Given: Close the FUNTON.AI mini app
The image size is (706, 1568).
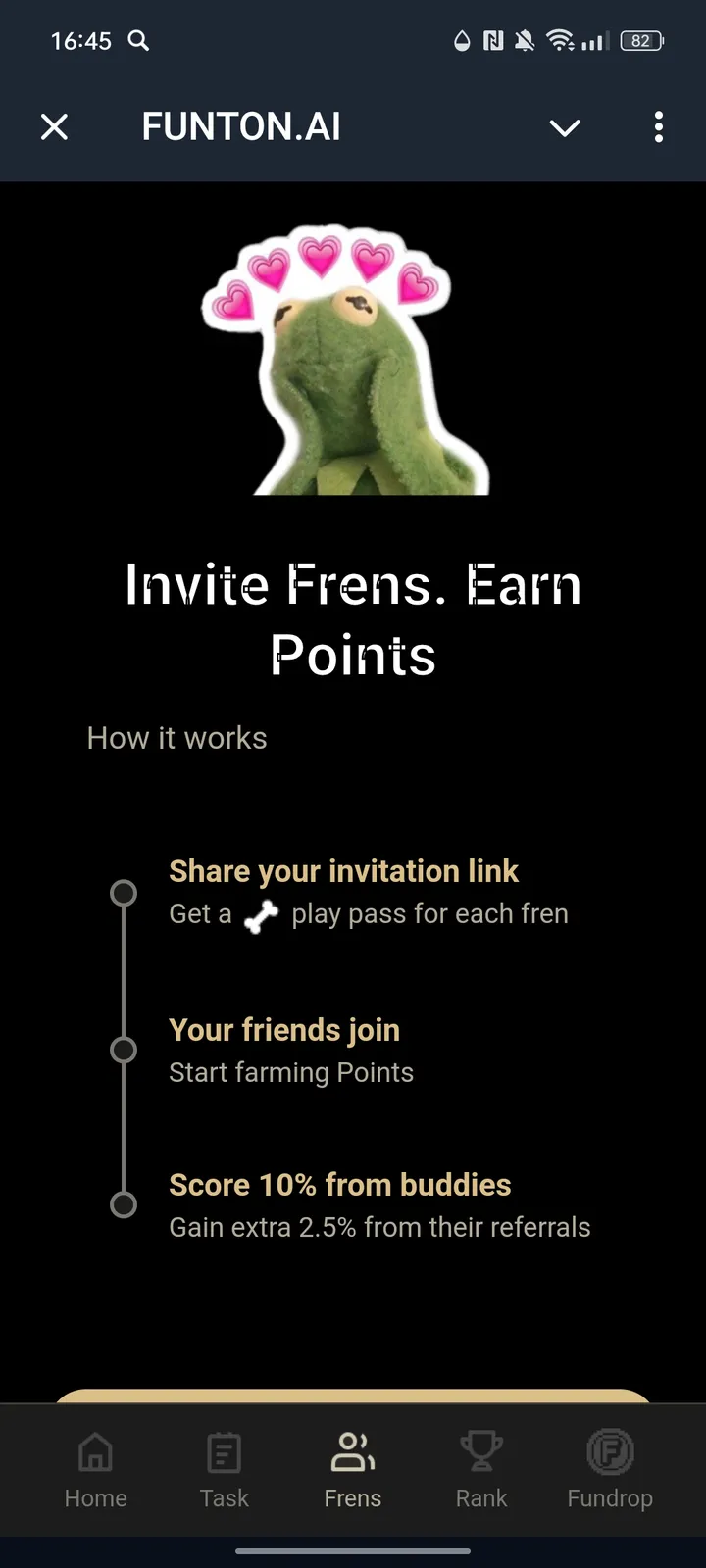Looking at the screenshot, I should click(x=54, y=126).
